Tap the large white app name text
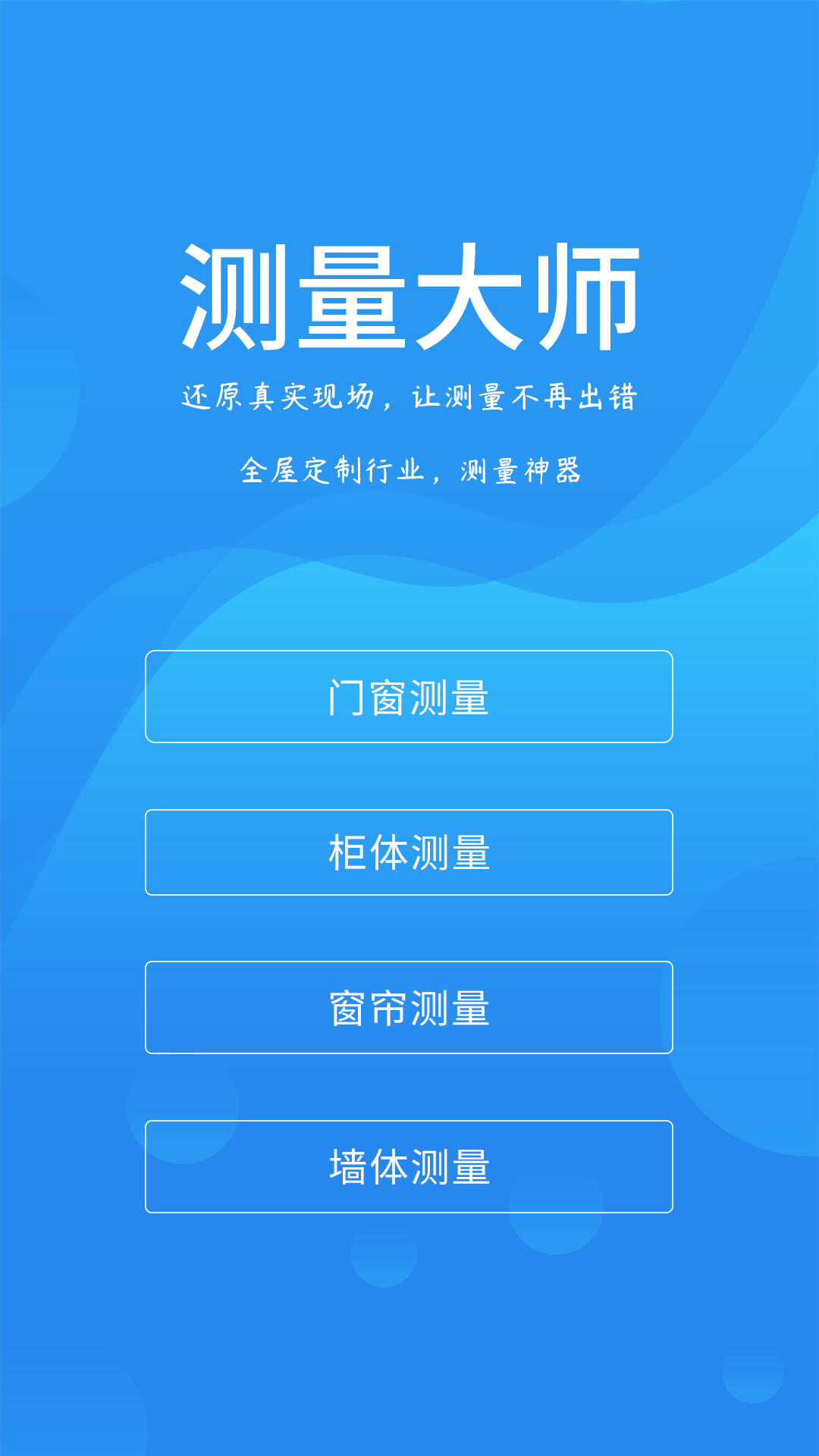The height and width of the screenshot is (1456, 819). 409,296
